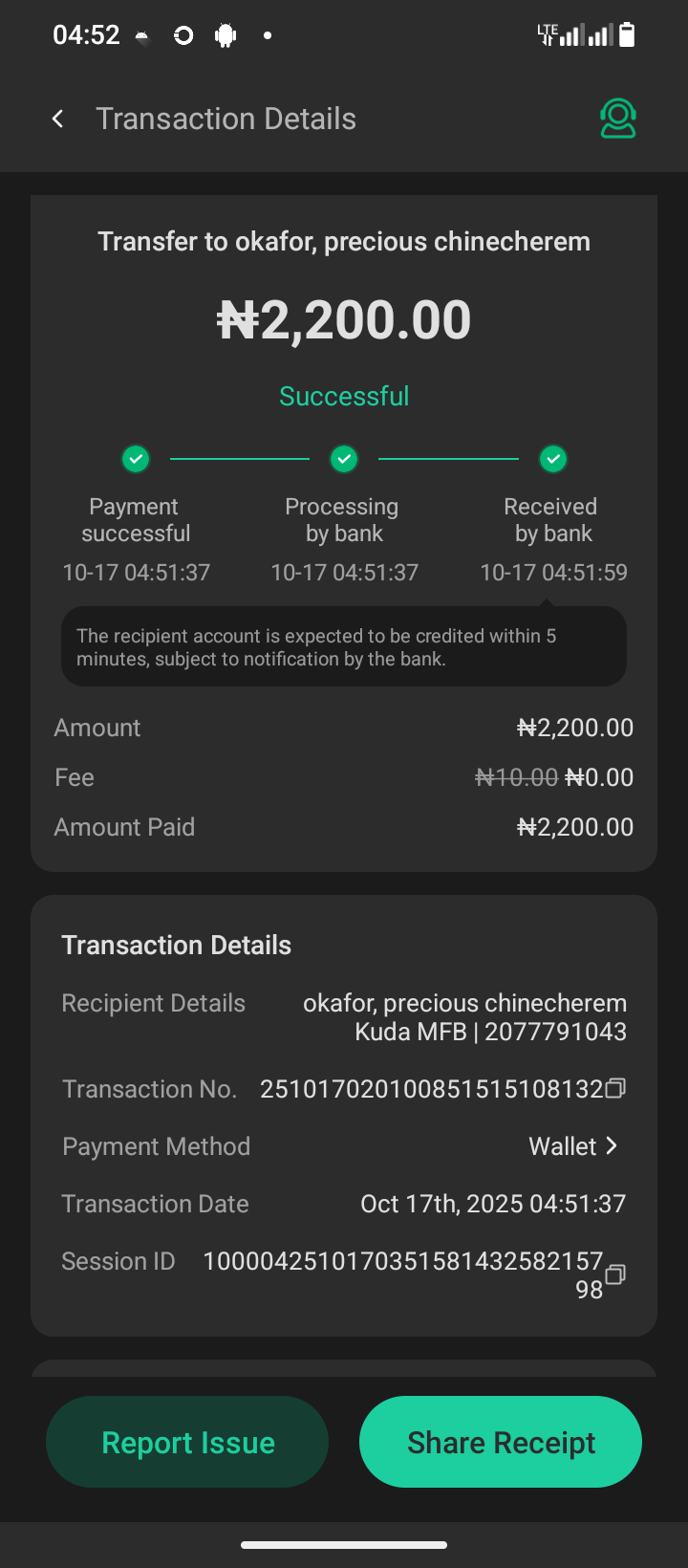Screen dimensions: 688x1568
Task: Copy the Transaction No.
Action: tap(616, 1088)
